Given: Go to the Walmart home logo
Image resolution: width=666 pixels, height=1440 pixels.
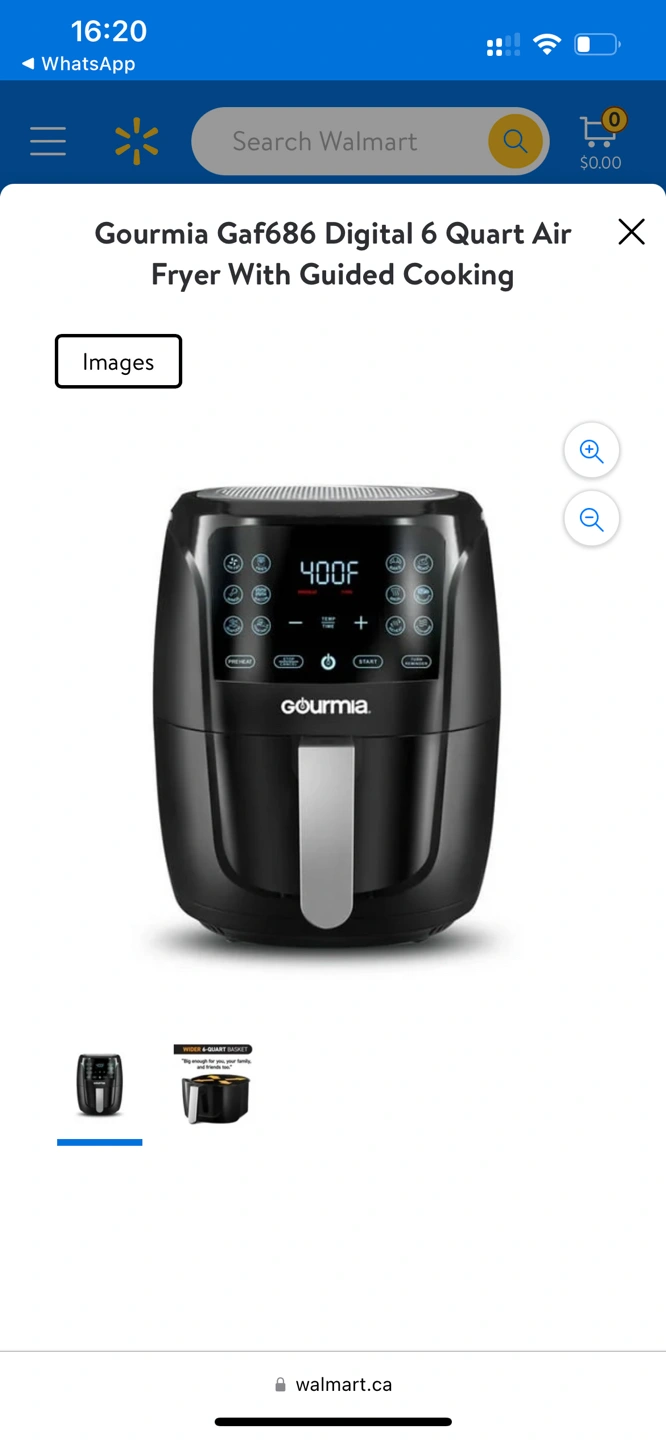Looking at the screenshot, I should click(137, 141).
